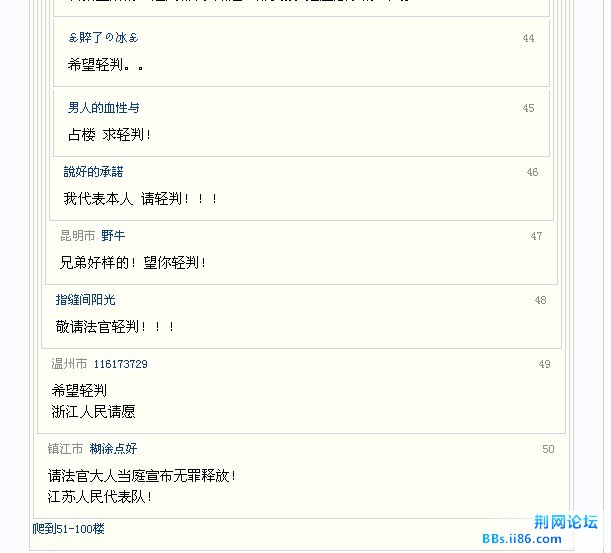Open user 糊涂点好's profile
This screenshot has width=611, height=553.
pos(113,449)
